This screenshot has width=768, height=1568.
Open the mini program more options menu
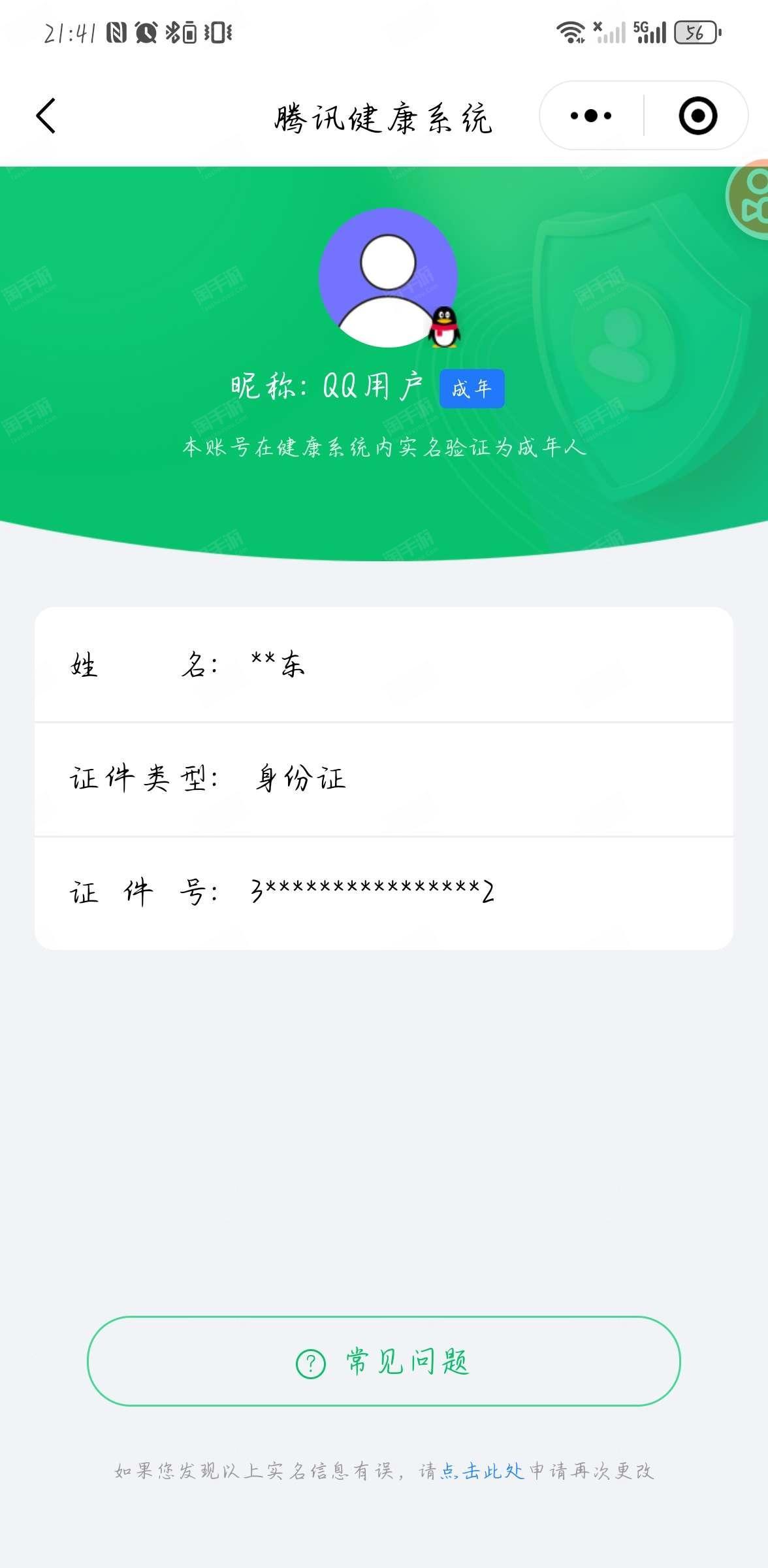[591, 116]
